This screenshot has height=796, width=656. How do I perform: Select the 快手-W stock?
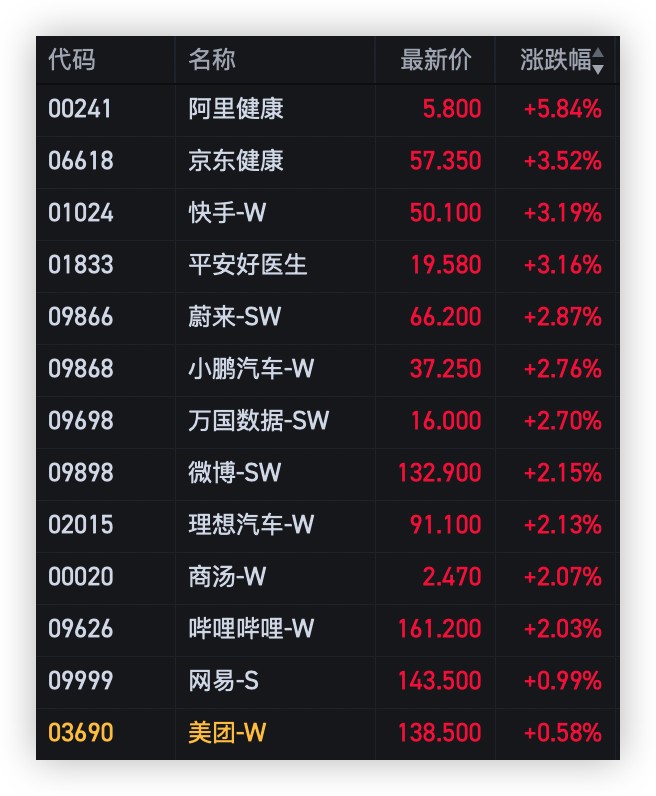click(228, 213)
